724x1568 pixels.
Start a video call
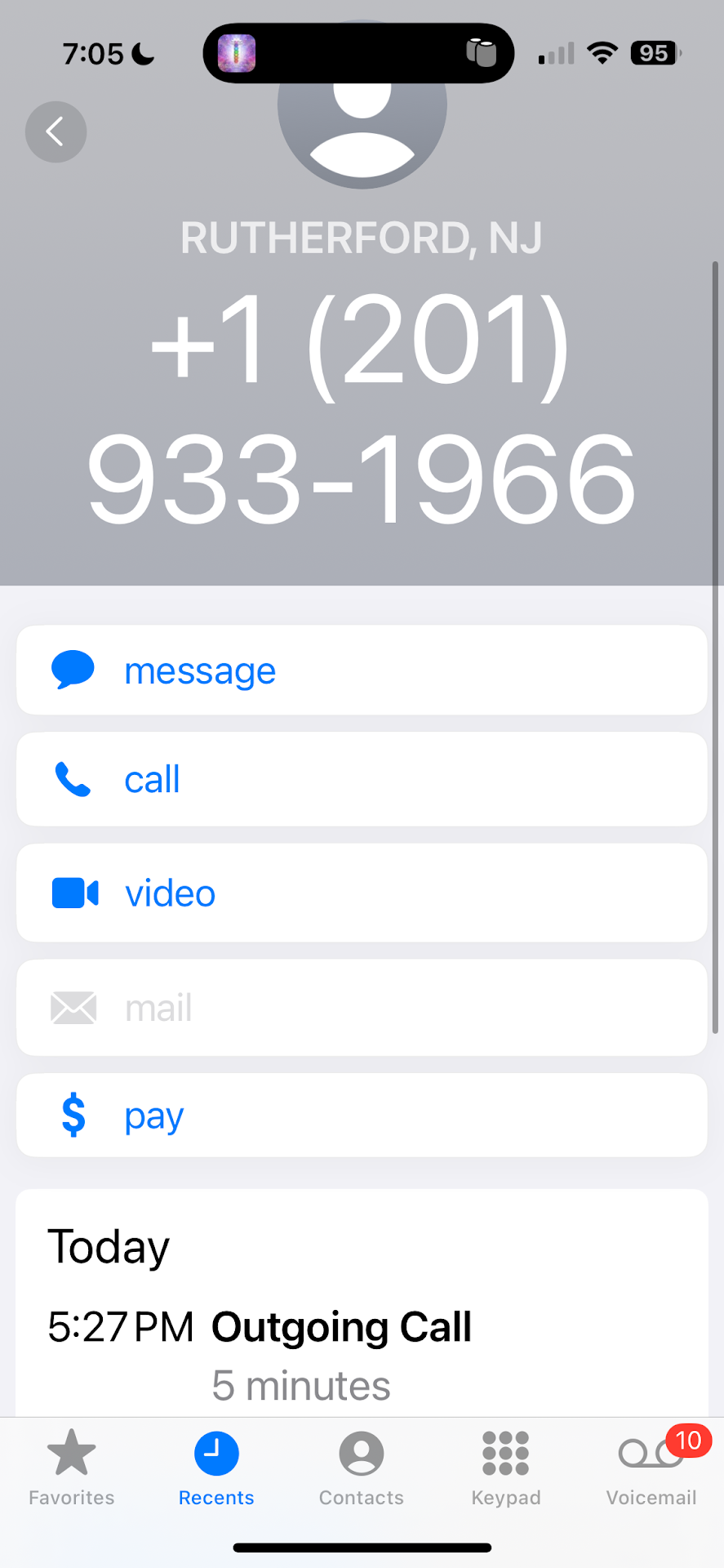(x=362, y=893)
